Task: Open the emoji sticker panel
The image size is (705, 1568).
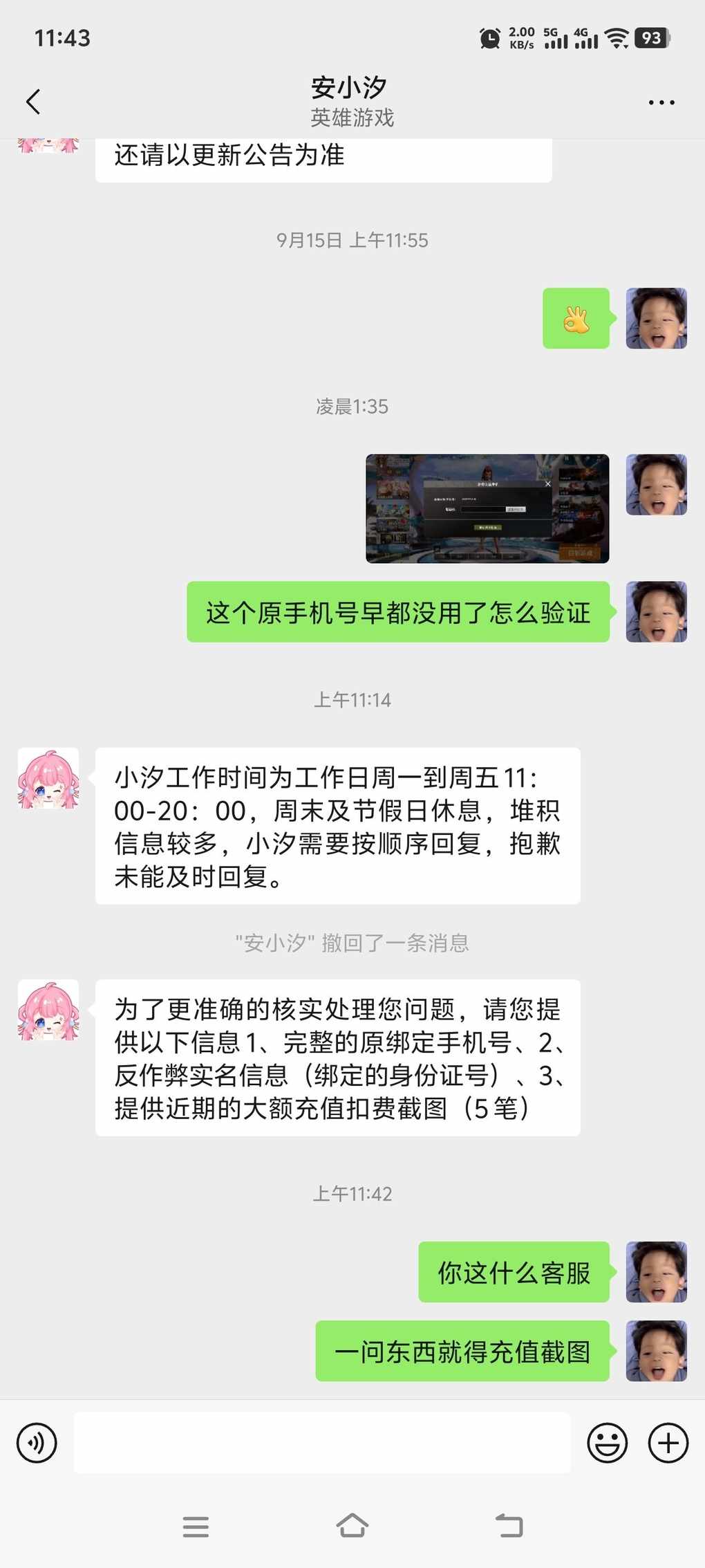Action: pos(607,1442)
